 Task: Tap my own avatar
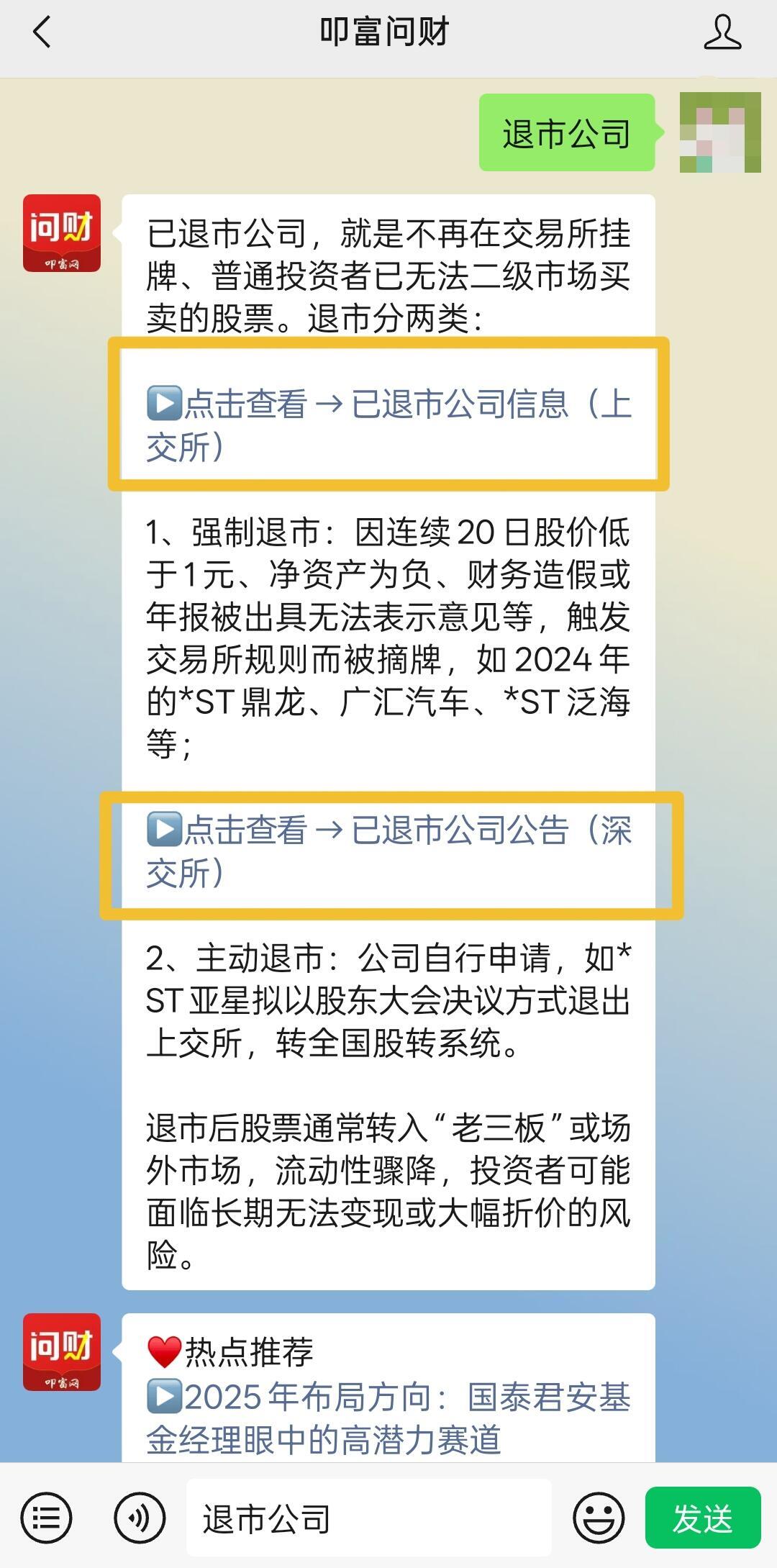(x=720, y=132)
